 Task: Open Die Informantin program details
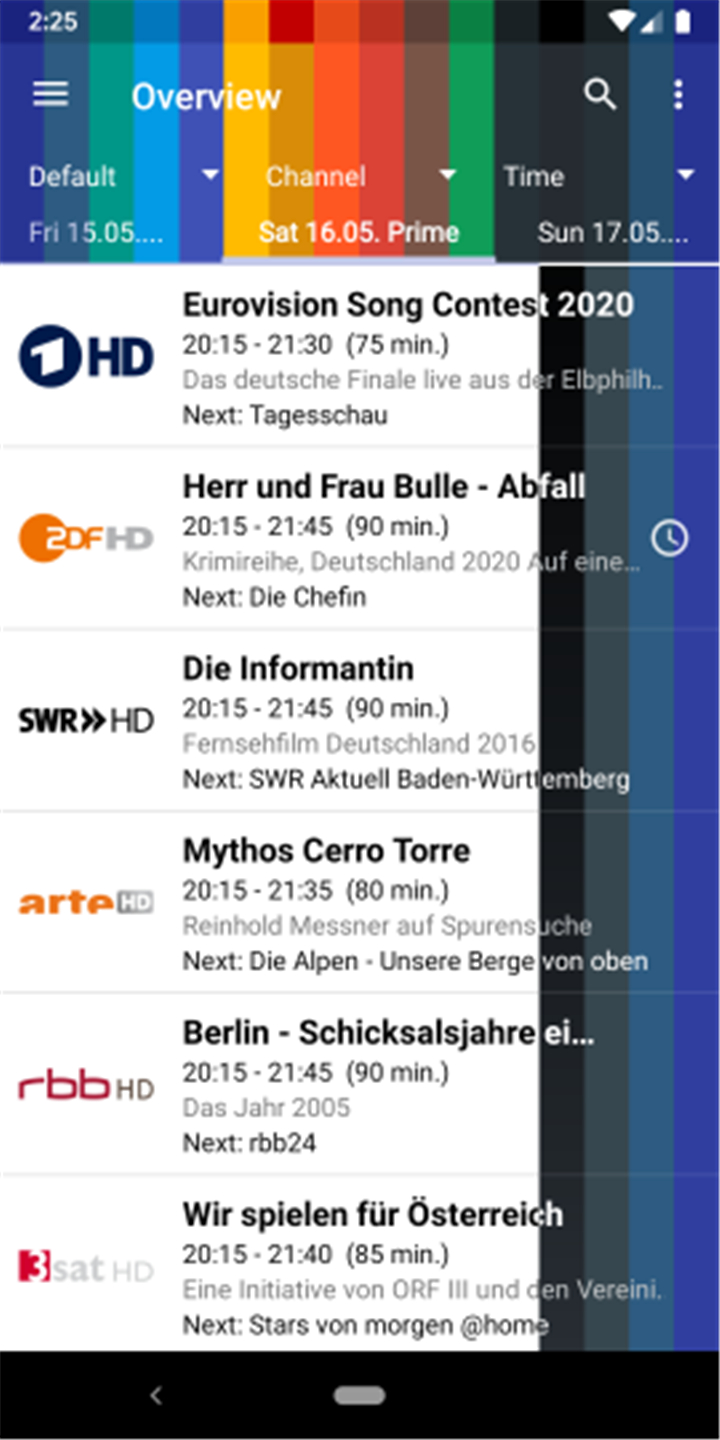360,720
